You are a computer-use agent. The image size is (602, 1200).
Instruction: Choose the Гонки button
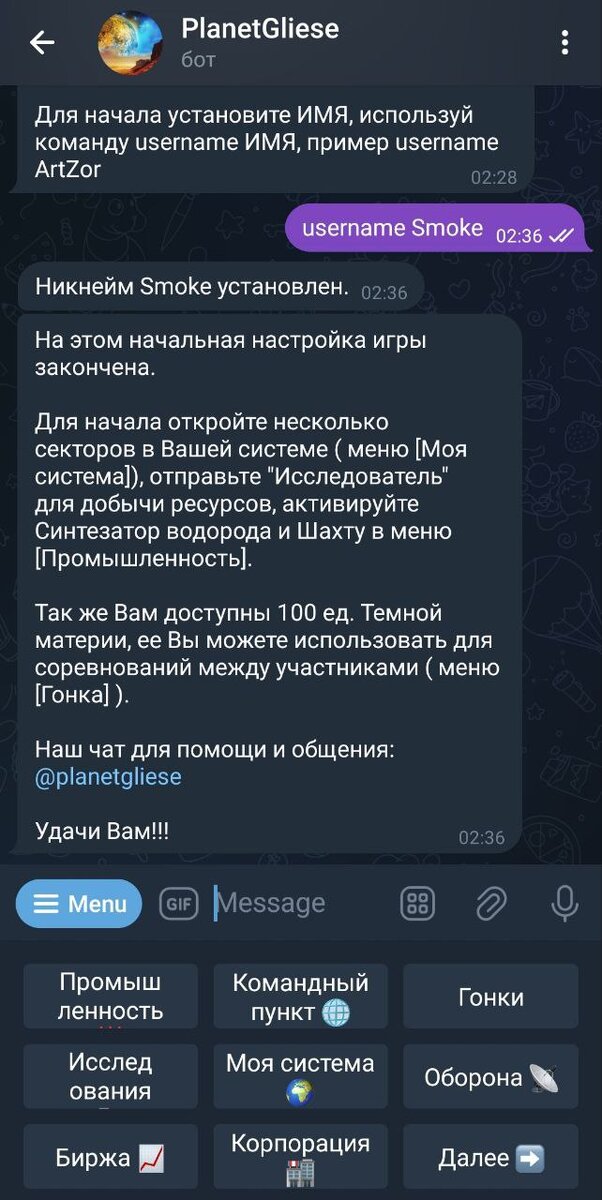coord(491,996)
